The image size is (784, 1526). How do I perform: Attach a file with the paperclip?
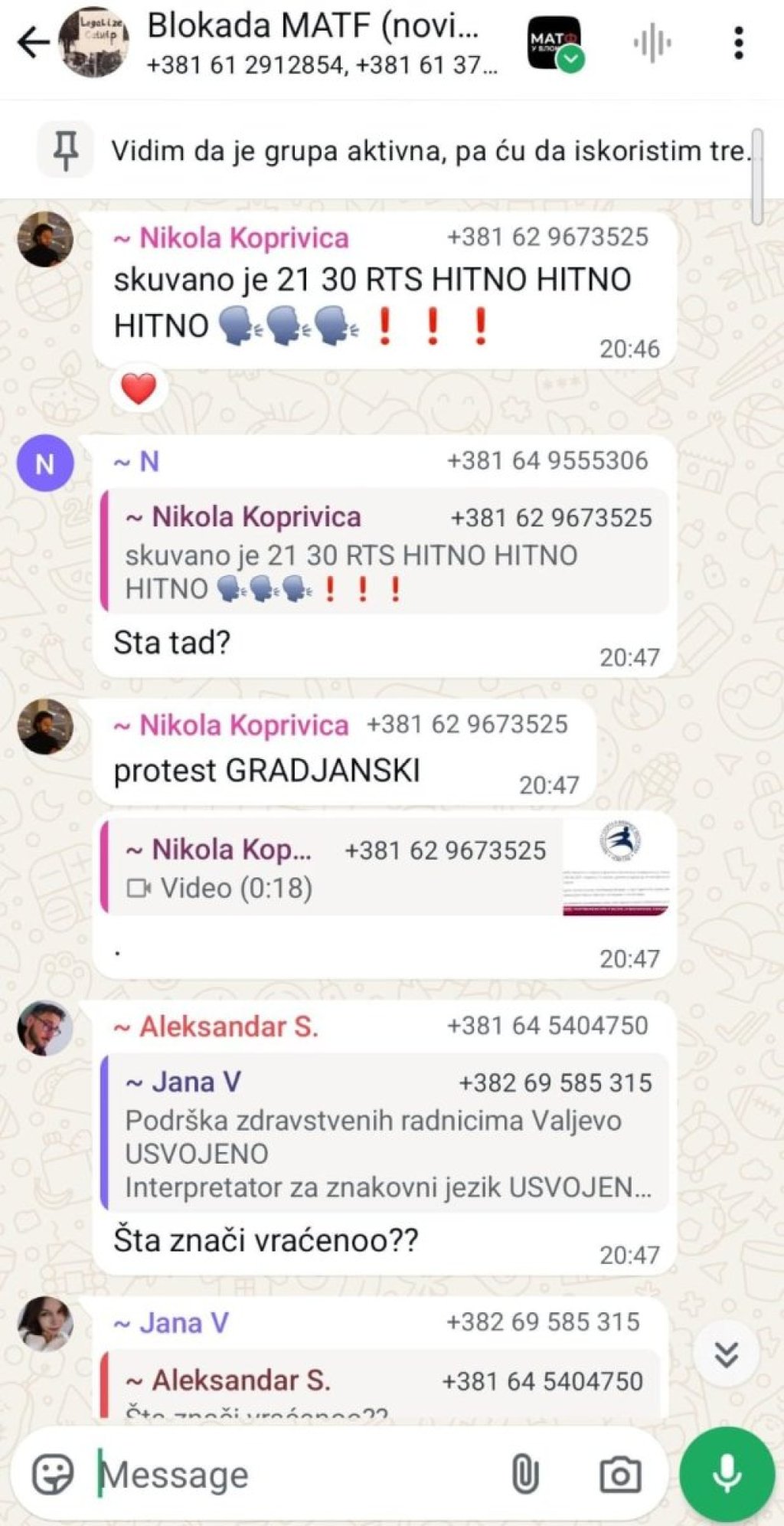pos(525,1474)
